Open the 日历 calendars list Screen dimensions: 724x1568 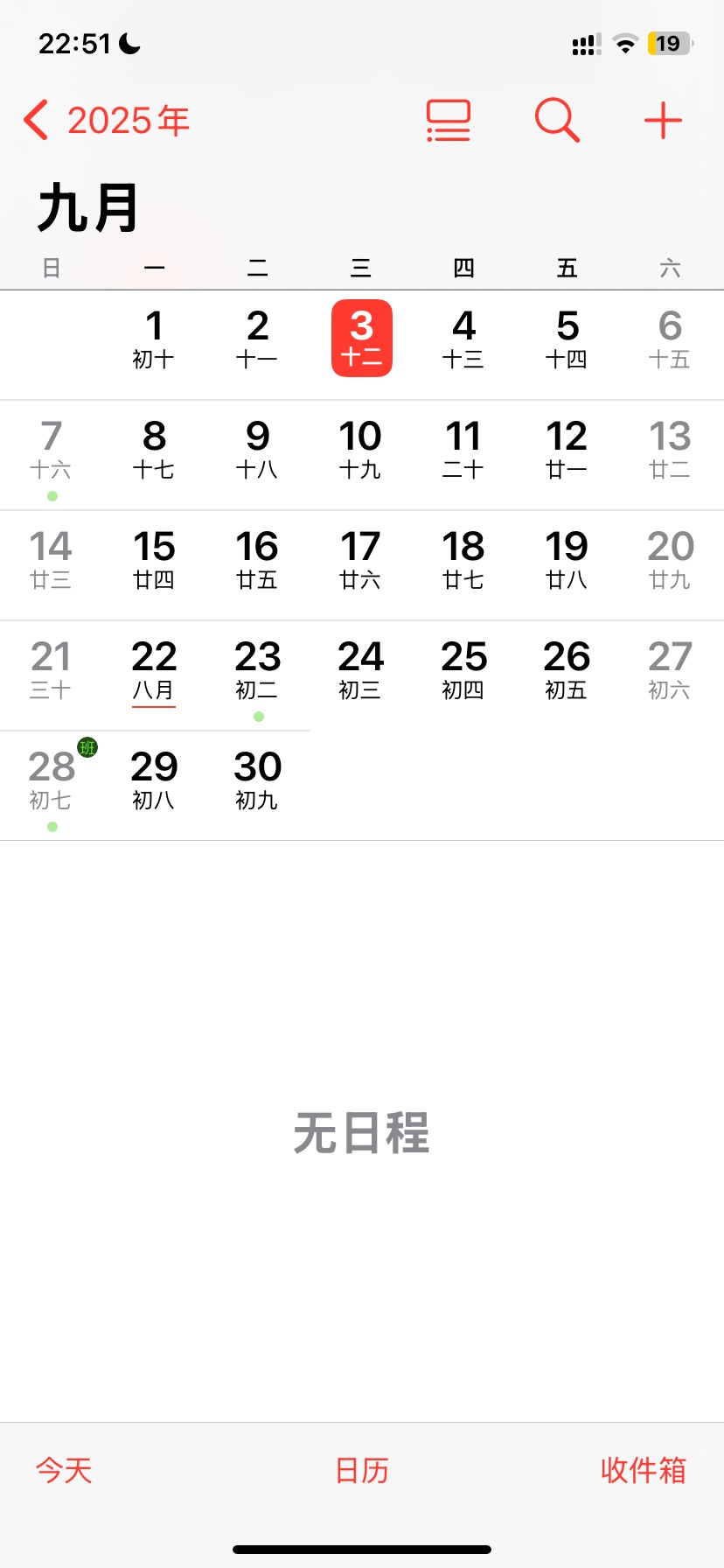click(362, 1470)
